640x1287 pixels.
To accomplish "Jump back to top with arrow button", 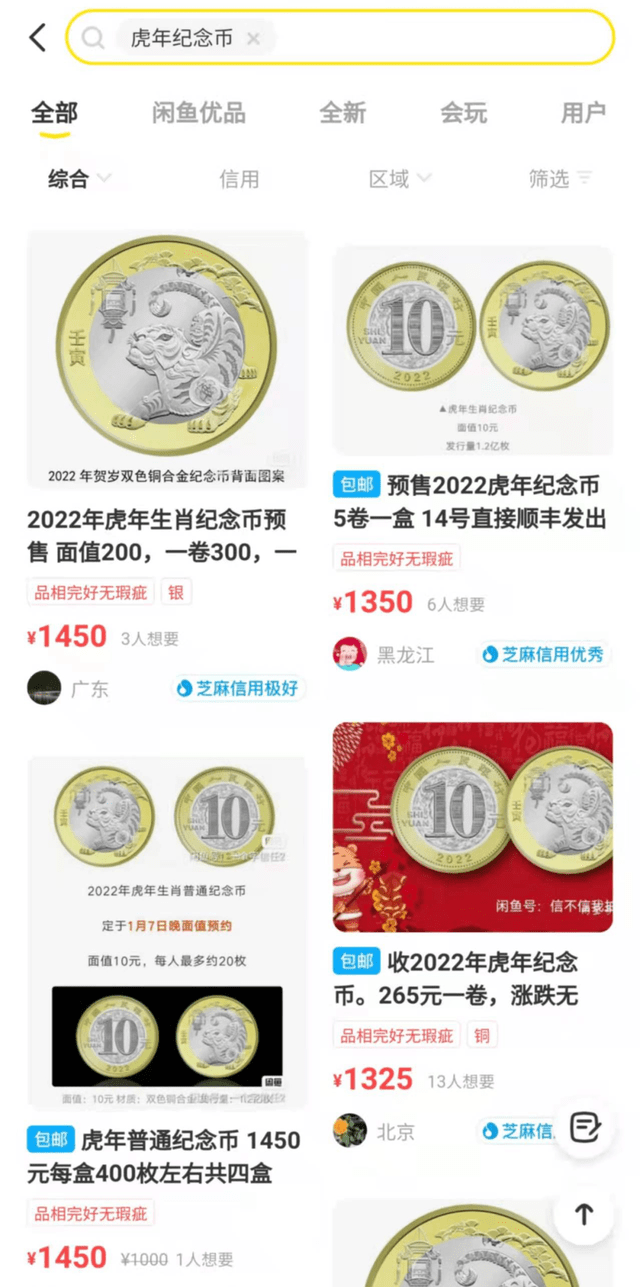I will click(584, 1214).
